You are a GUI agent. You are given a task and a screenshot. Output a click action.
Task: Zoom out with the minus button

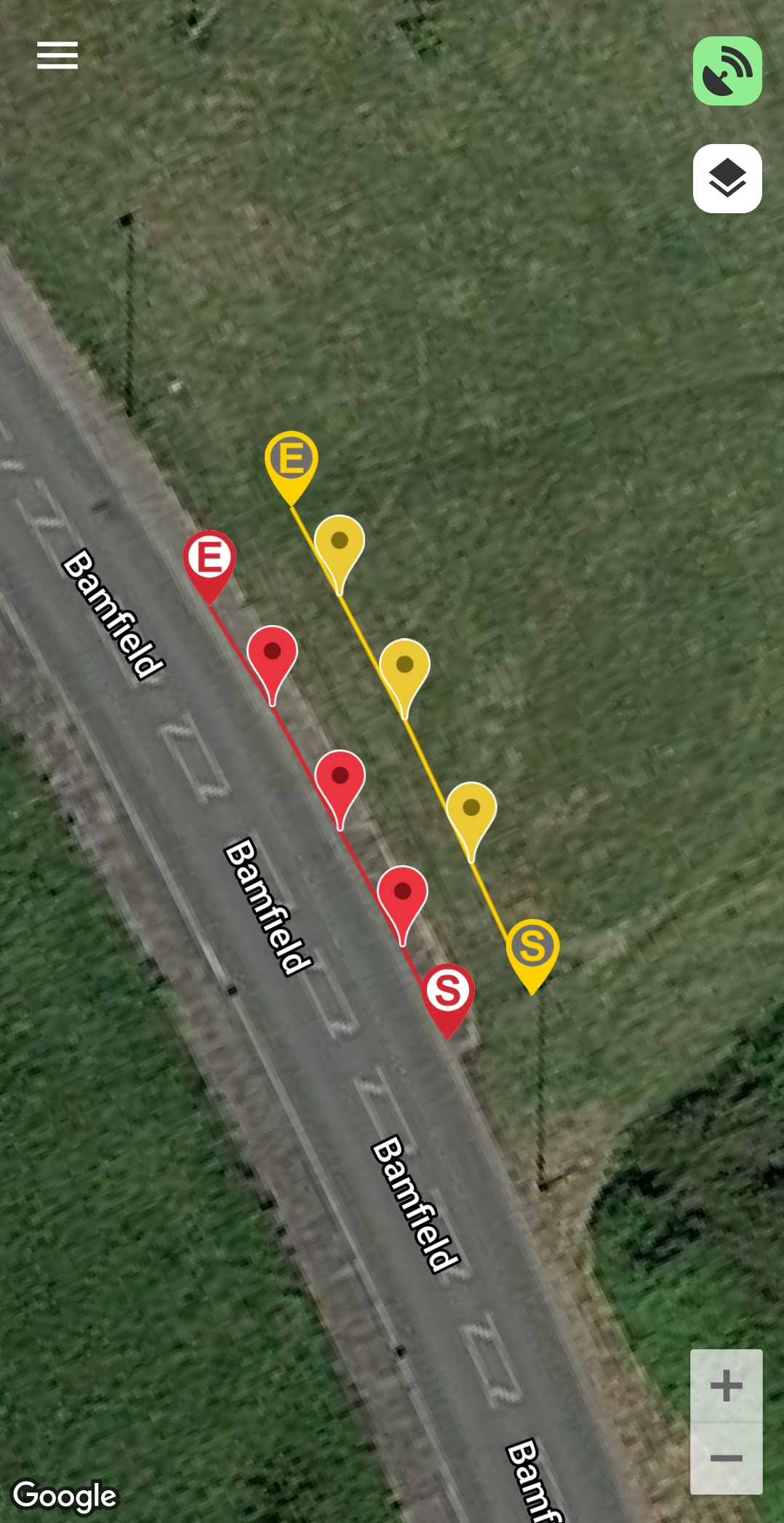(x=726, y=1458)
